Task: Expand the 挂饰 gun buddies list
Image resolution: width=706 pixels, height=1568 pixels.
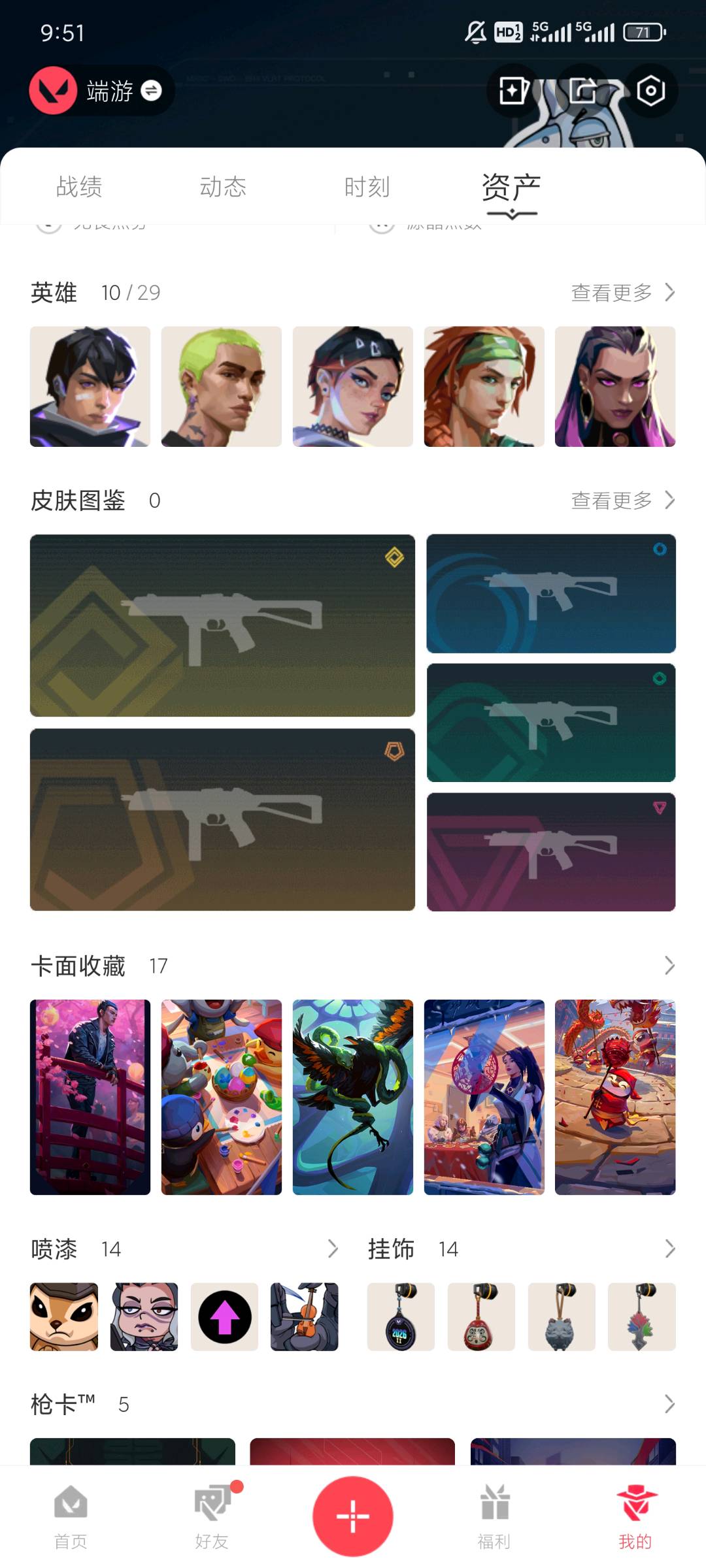Action: tap(669, 1249)
